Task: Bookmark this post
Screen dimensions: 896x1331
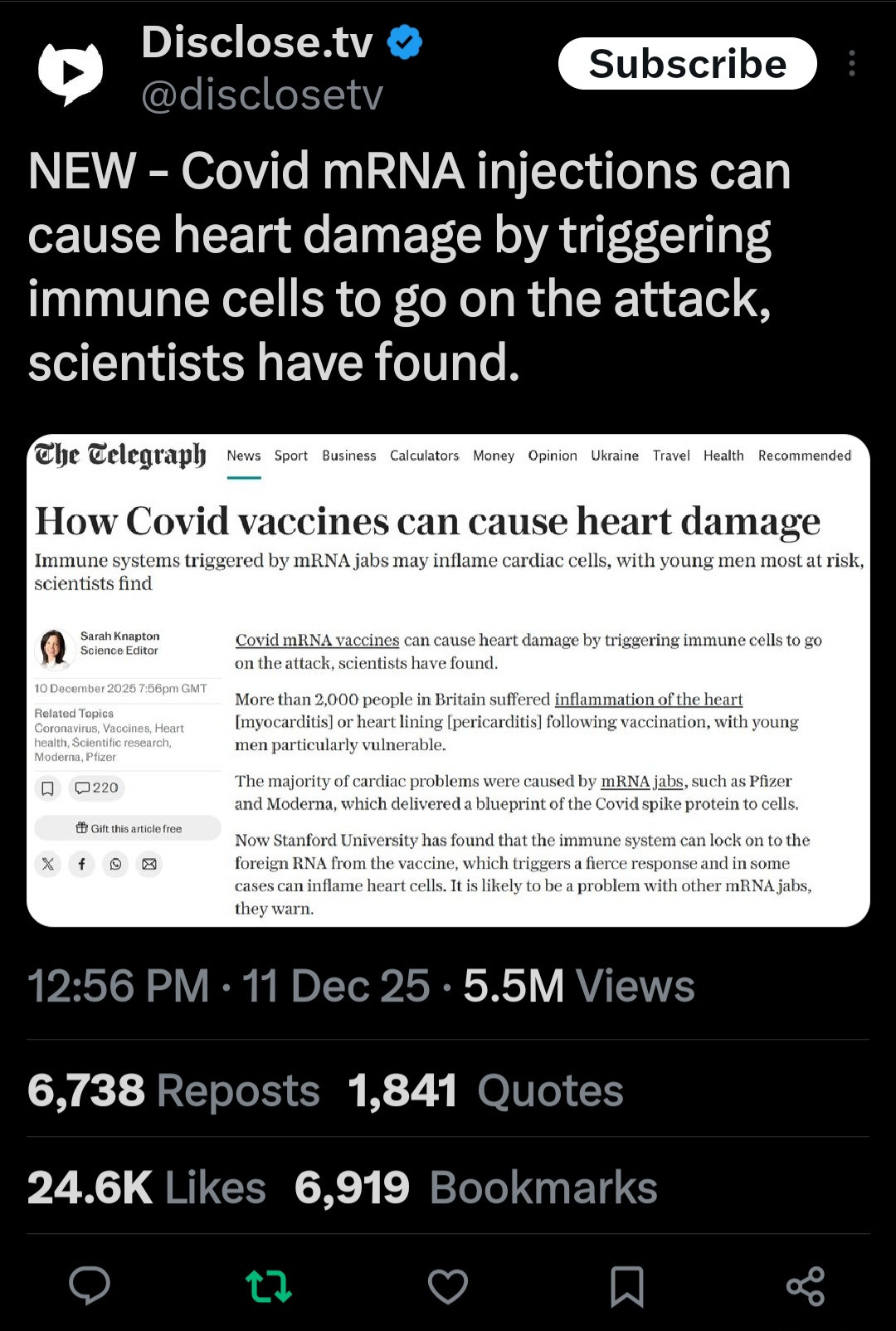Action: (x=627, y=1285)
